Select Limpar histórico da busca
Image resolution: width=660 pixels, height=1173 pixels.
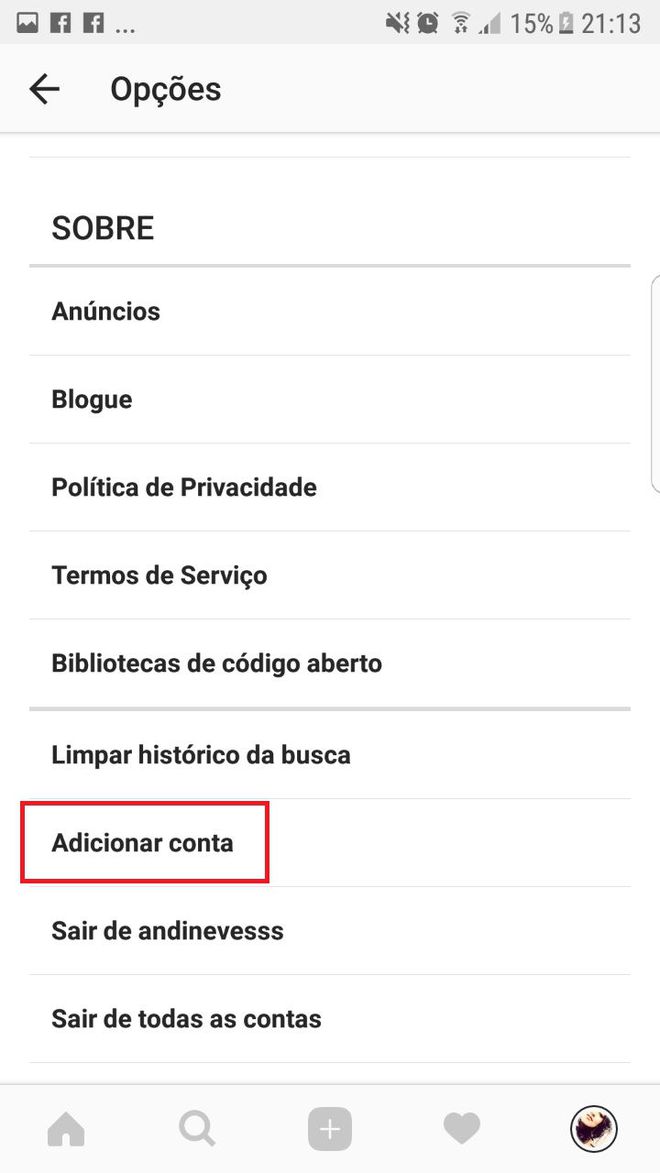330,755
